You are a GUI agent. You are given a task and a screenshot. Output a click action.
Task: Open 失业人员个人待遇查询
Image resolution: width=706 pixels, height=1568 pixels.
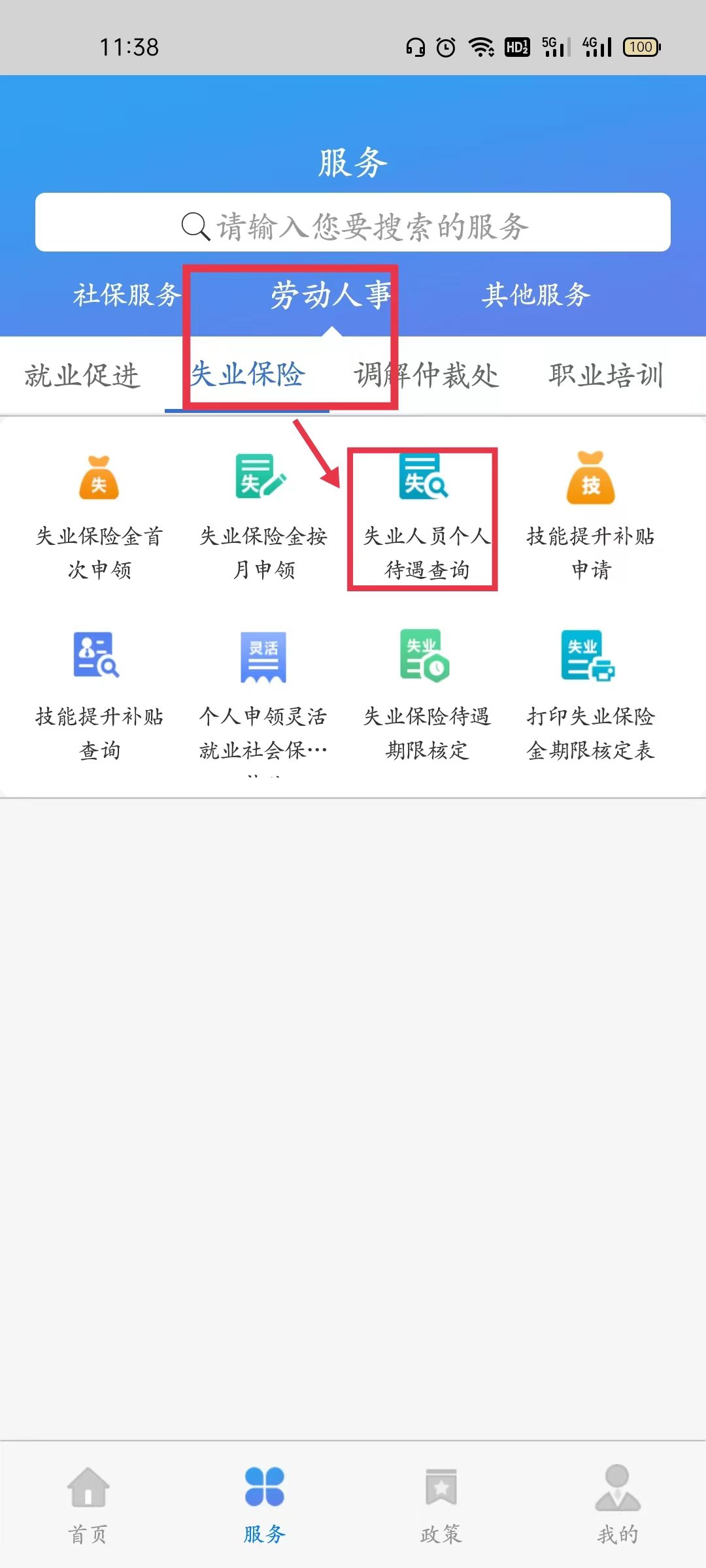426,517
